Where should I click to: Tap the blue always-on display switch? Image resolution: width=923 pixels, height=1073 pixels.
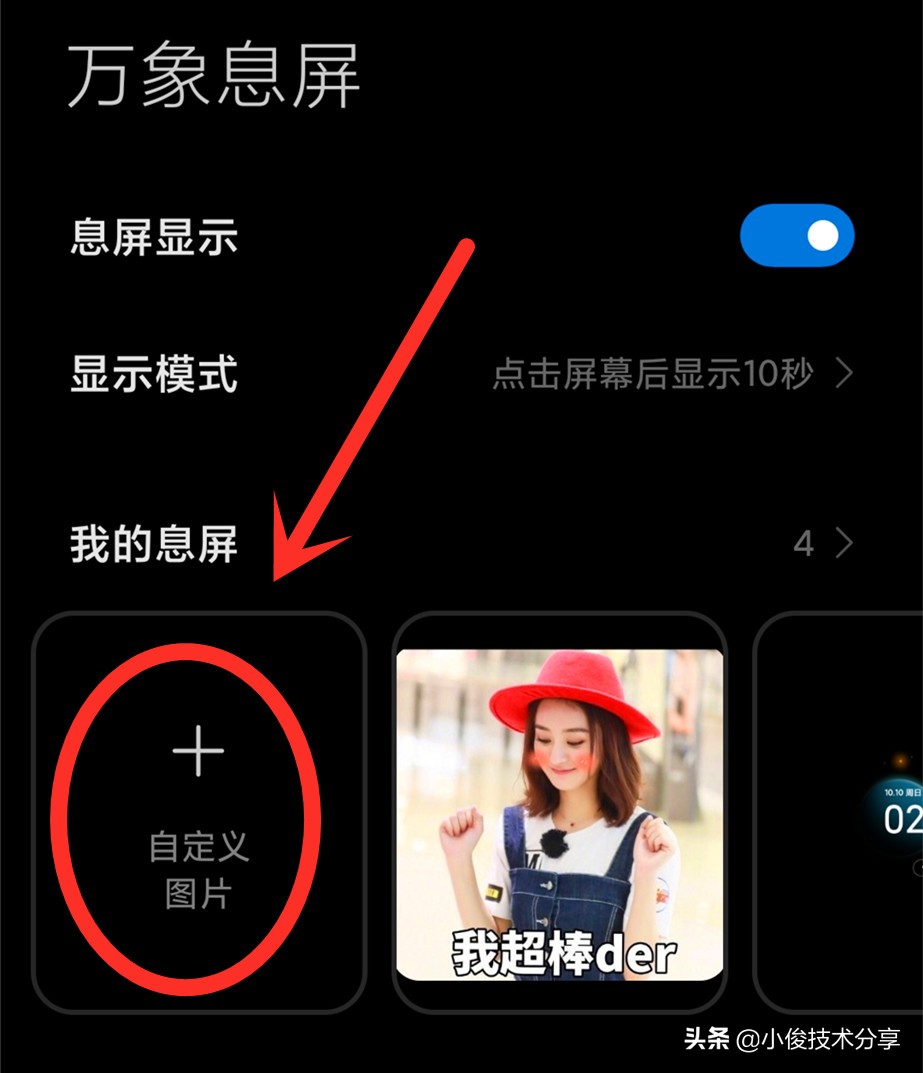795,237
